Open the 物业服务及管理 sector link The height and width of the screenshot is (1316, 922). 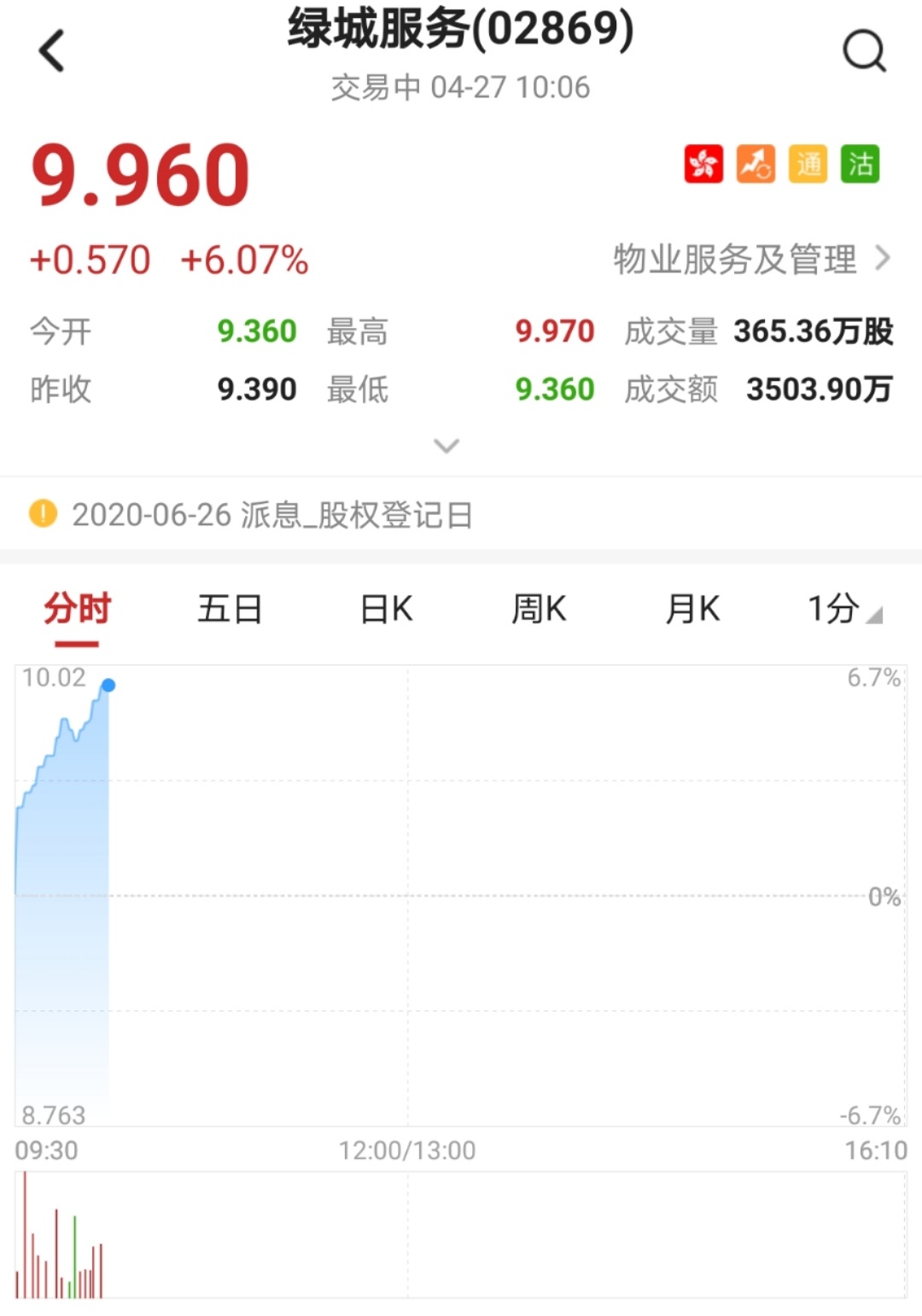point(751,259)
